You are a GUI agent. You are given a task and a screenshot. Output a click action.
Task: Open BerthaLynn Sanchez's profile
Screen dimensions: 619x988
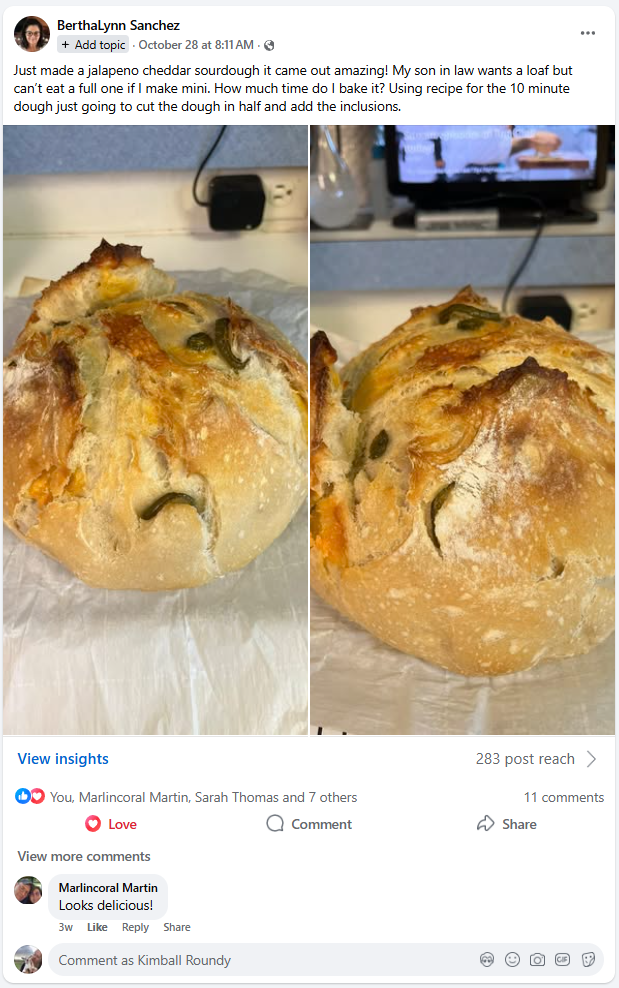point(118,25)
